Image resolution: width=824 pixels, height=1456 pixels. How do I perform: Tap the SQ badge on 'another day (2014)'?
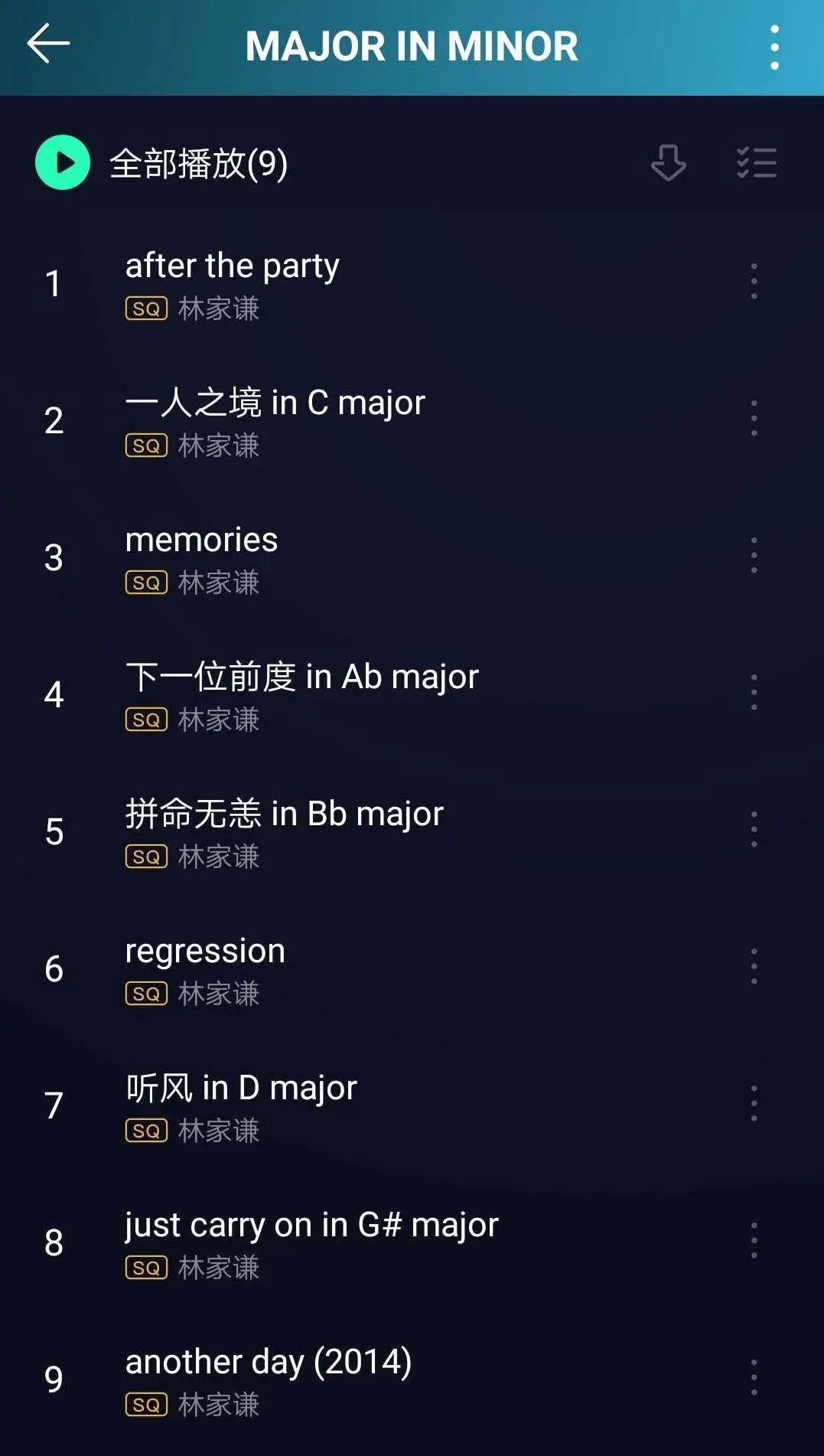coord(147,1406)
